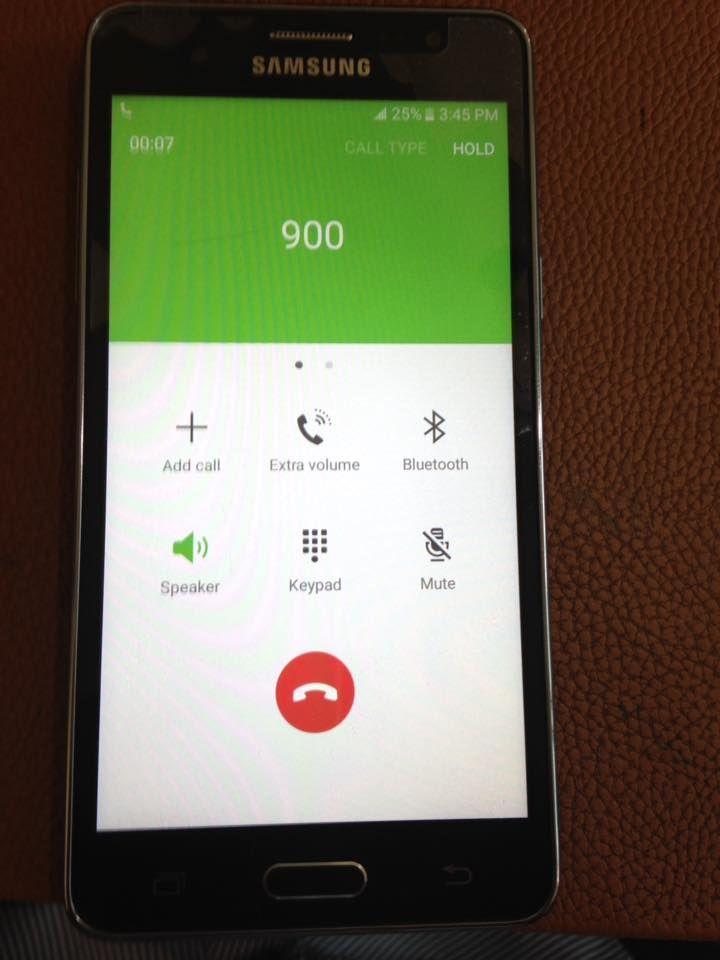Put the call on hold

point(473,149)
